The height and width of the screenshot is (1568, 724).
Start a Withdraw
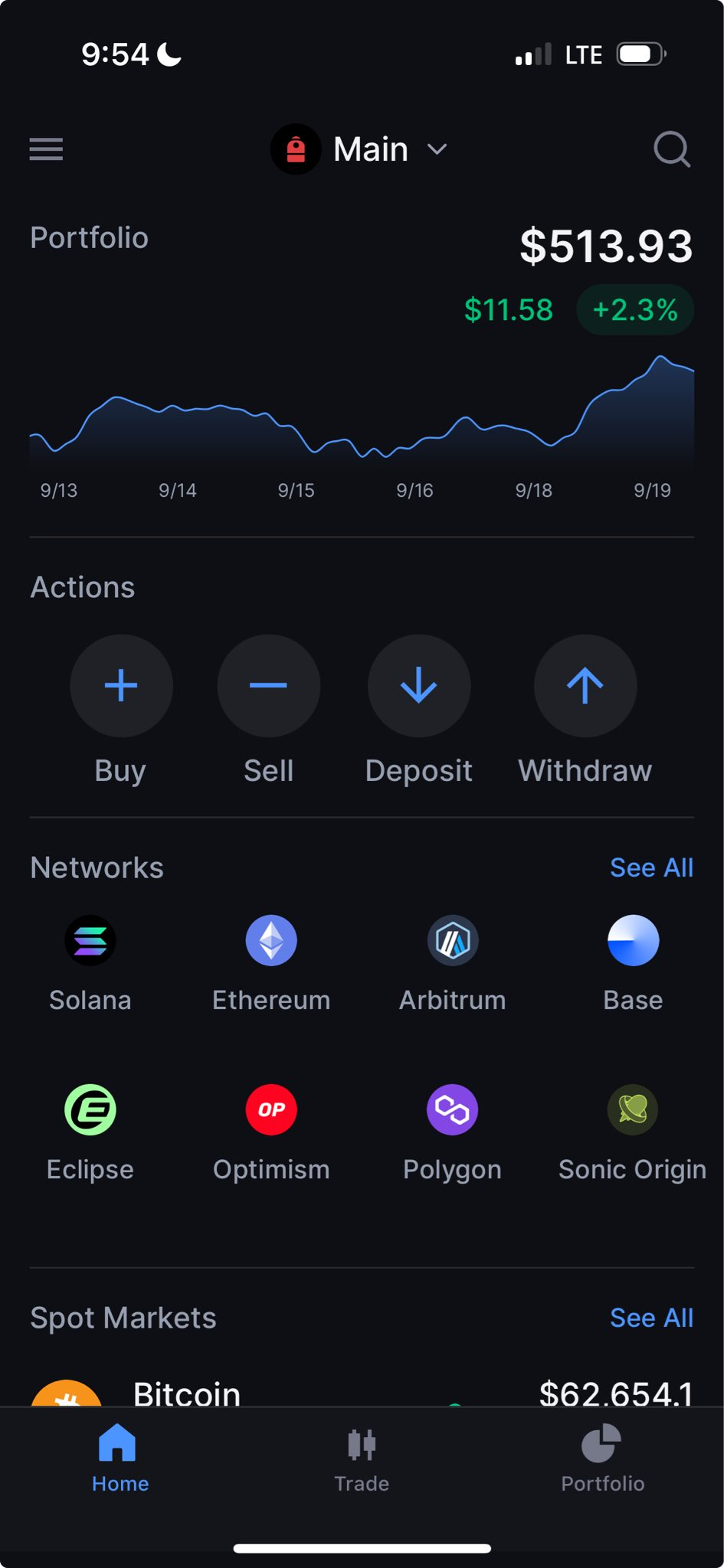[585, 686]
